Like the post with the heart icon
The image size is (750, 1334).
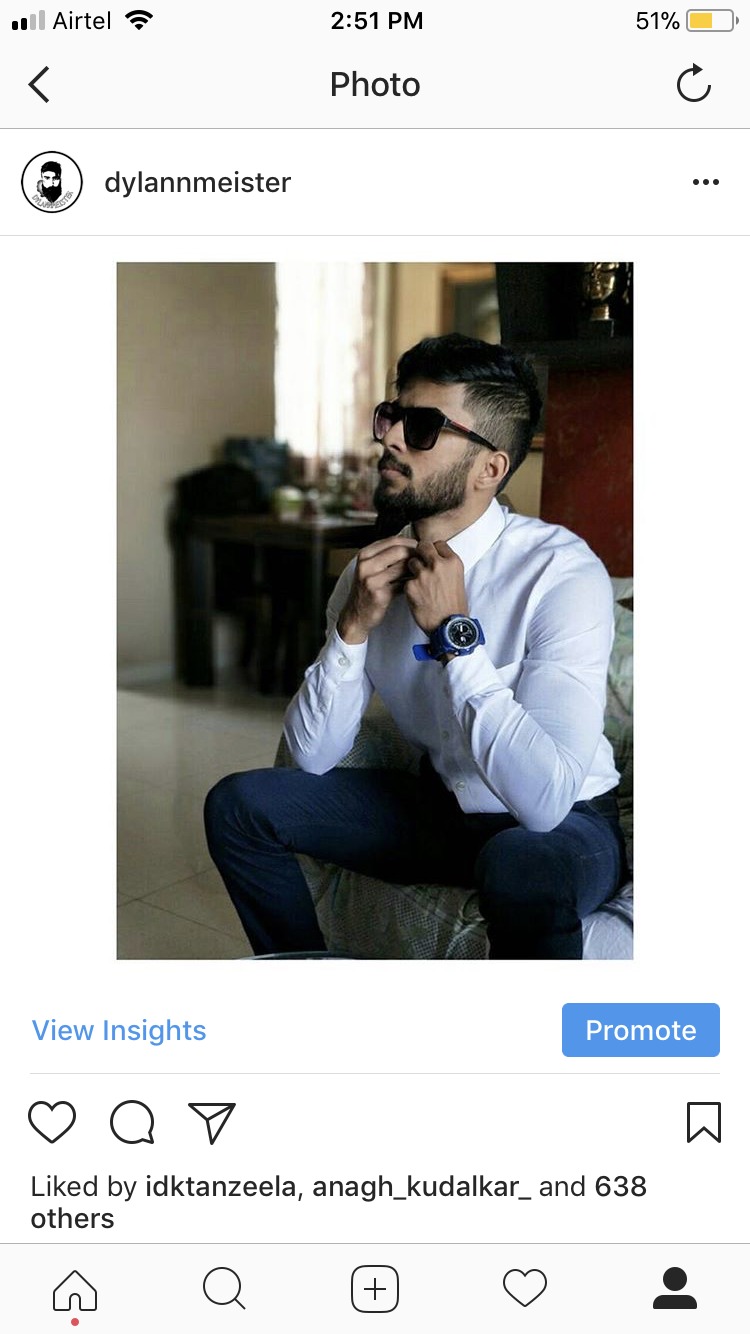click(x=52, y=1122)
